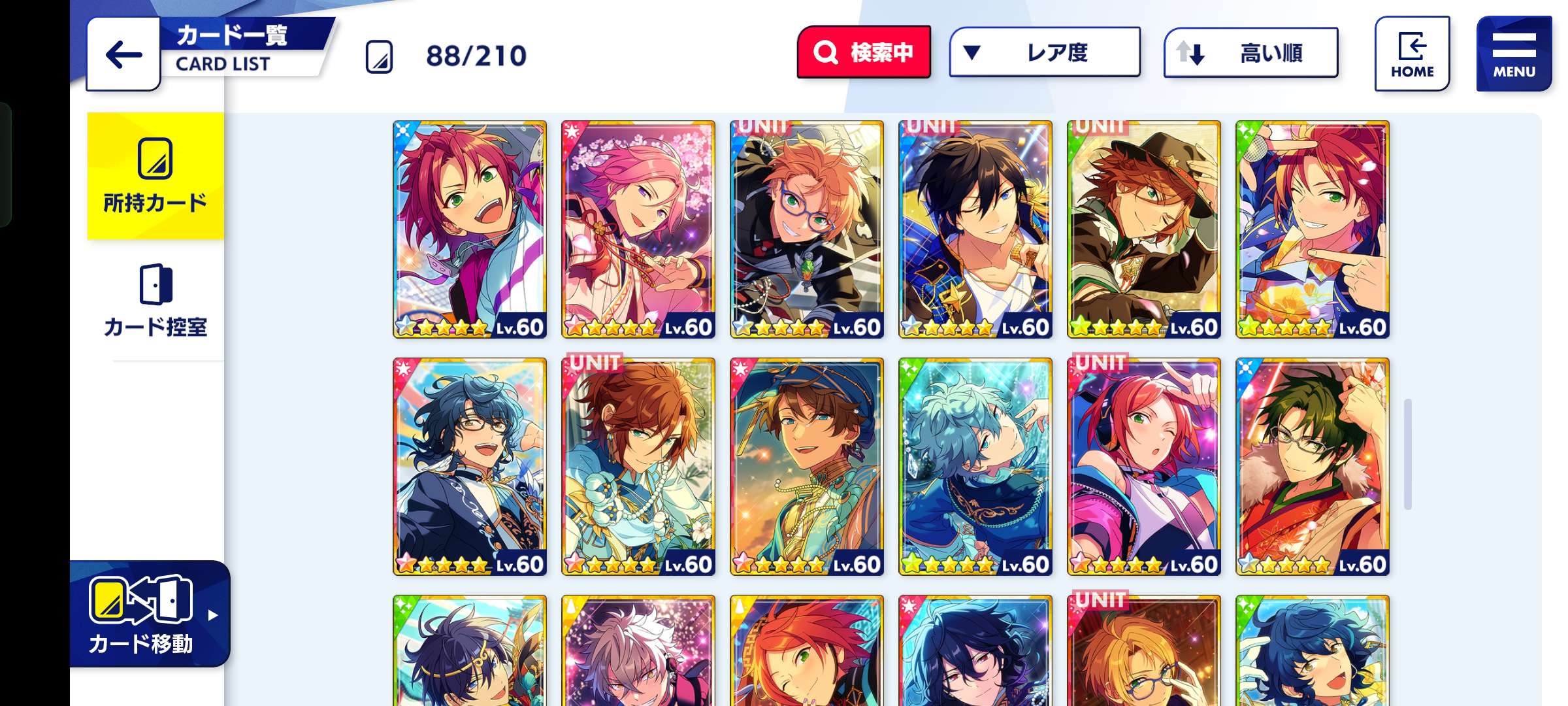This screenshot has width=1568, height=706.
Task: Open the MENU button
Action: 1514,54
